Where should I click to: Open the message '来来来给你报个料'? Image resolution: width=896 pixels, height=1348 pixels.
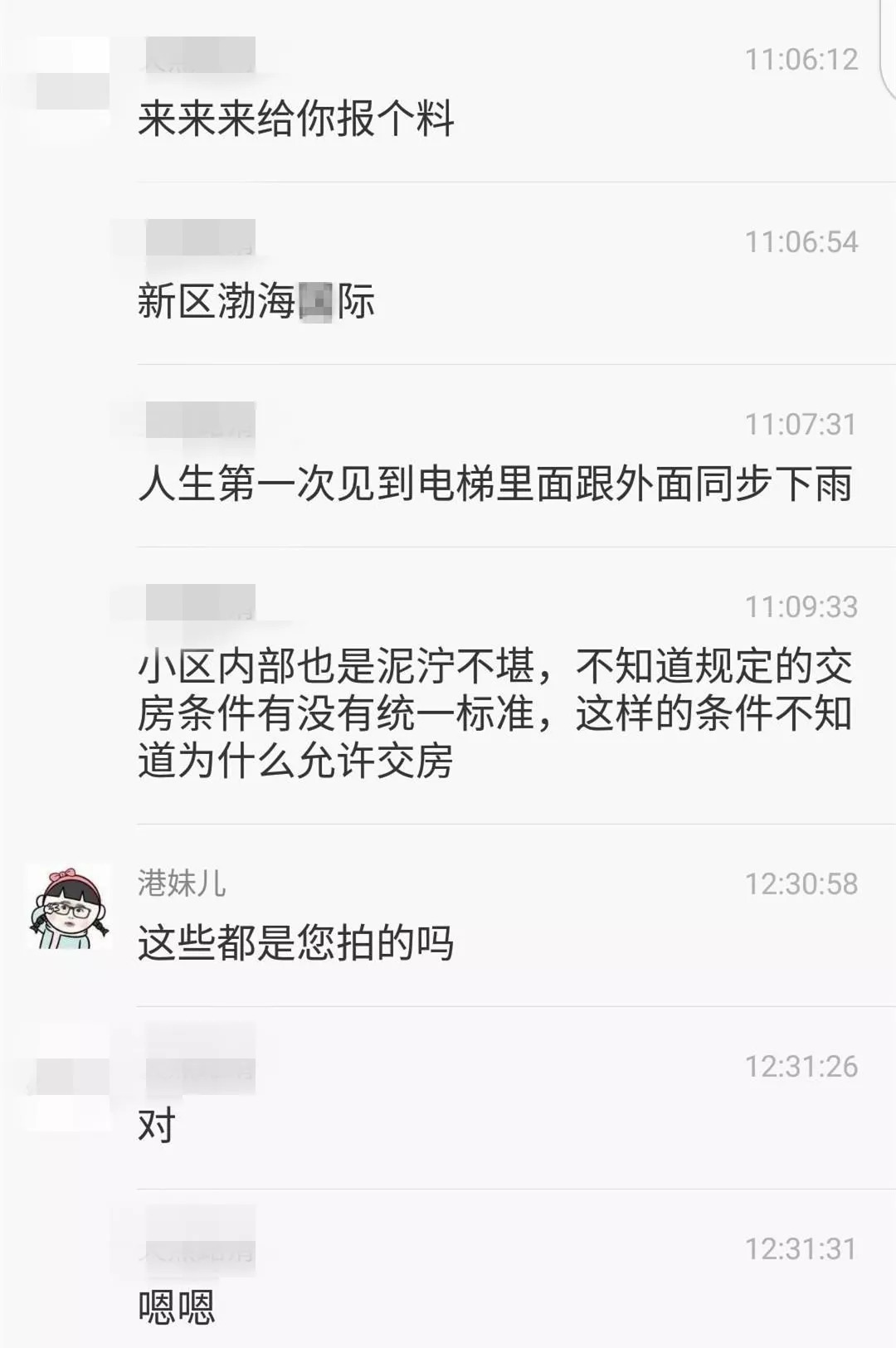[x=295, y=119]
